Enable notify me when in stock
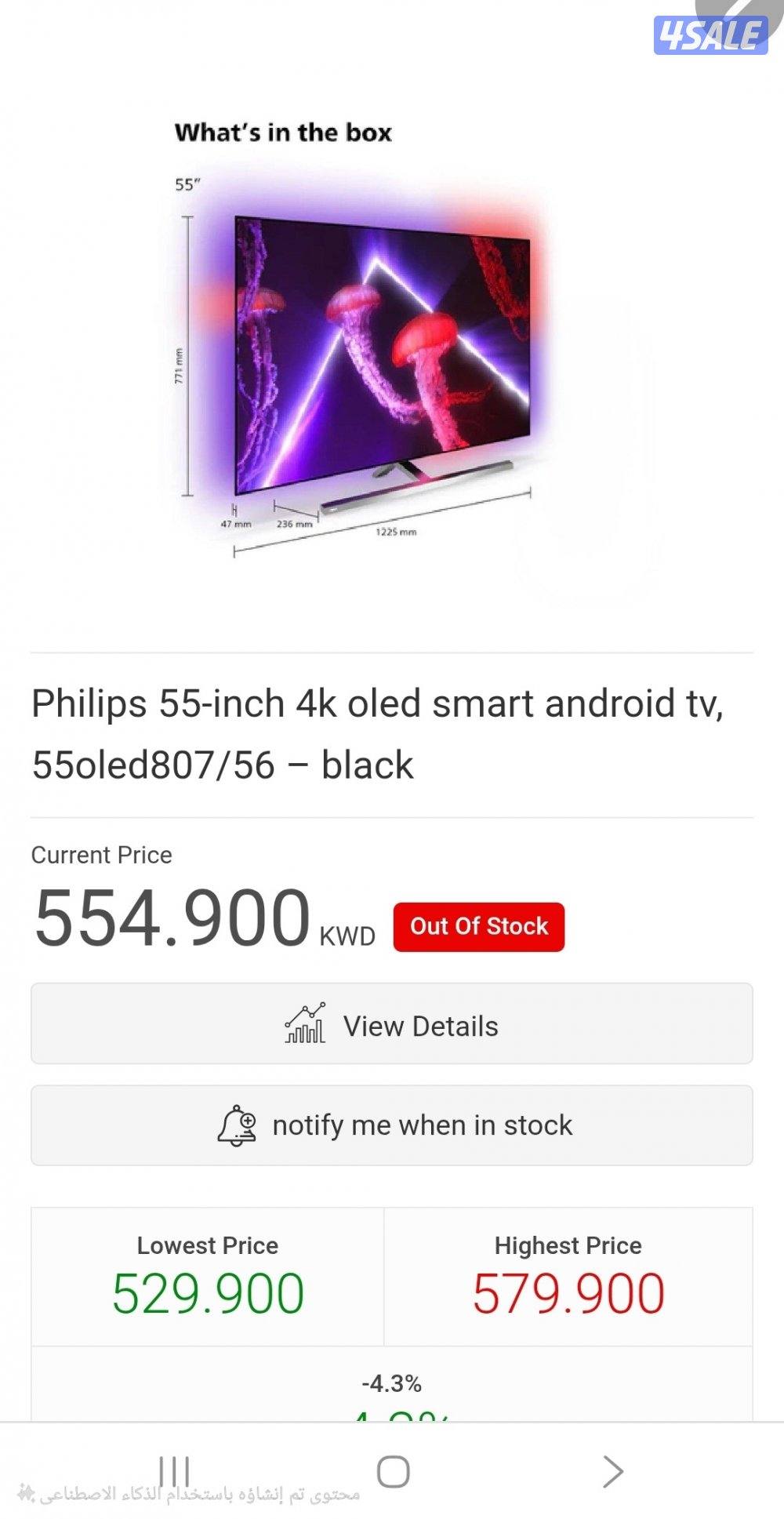 click(392, 1125)
